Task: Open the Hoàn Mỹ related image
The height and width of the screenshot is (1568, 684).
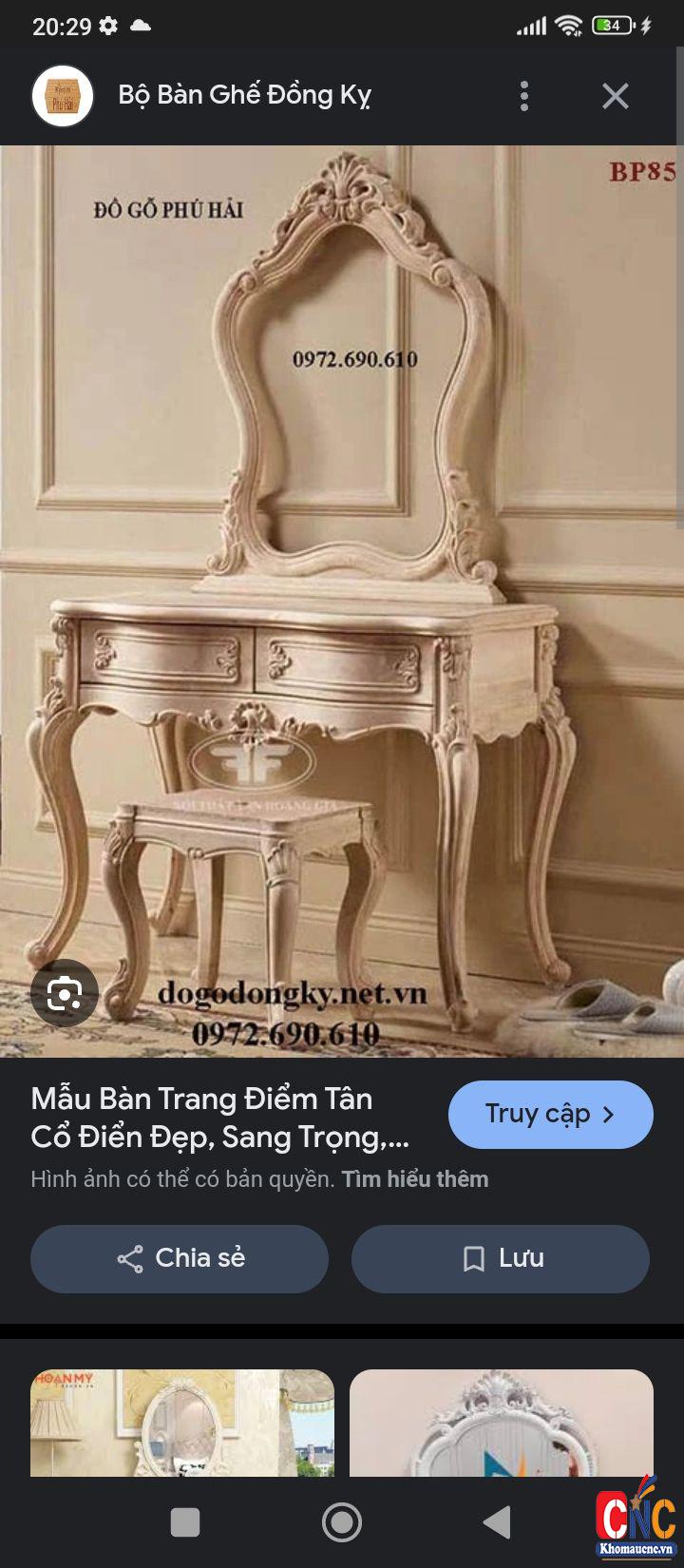Action: [182, 1422]
